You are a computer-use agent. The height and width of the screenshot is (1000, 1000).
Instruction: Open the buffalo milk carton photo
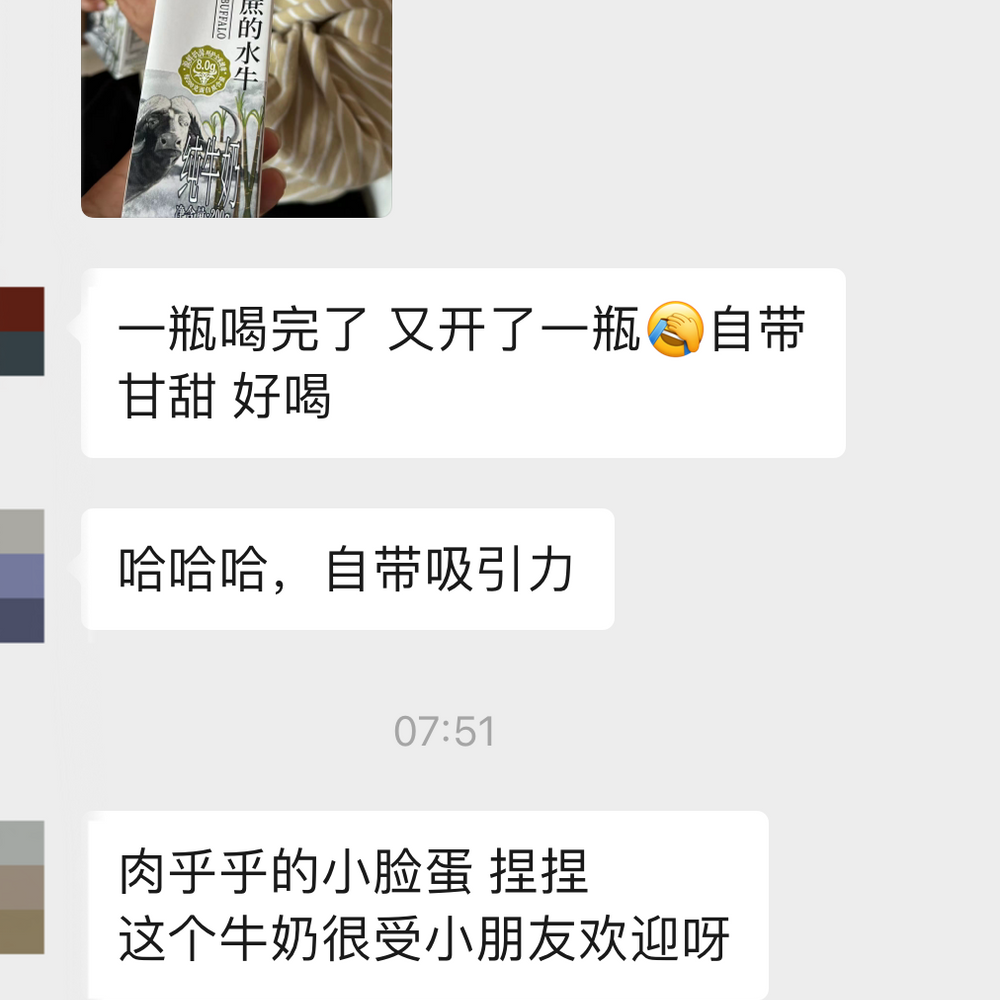click(x=236, y=108)
